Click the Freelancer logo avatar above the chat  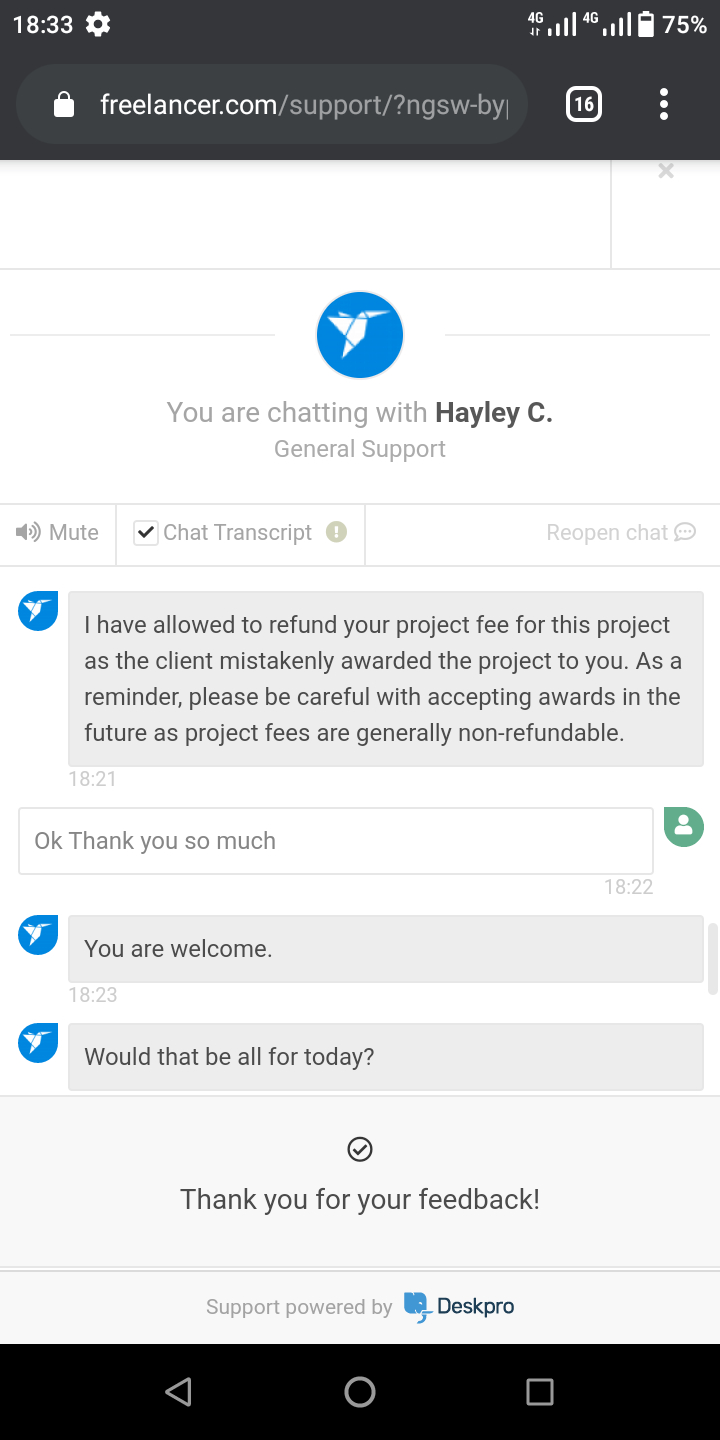pyautogui.click(x=359, y=335)
